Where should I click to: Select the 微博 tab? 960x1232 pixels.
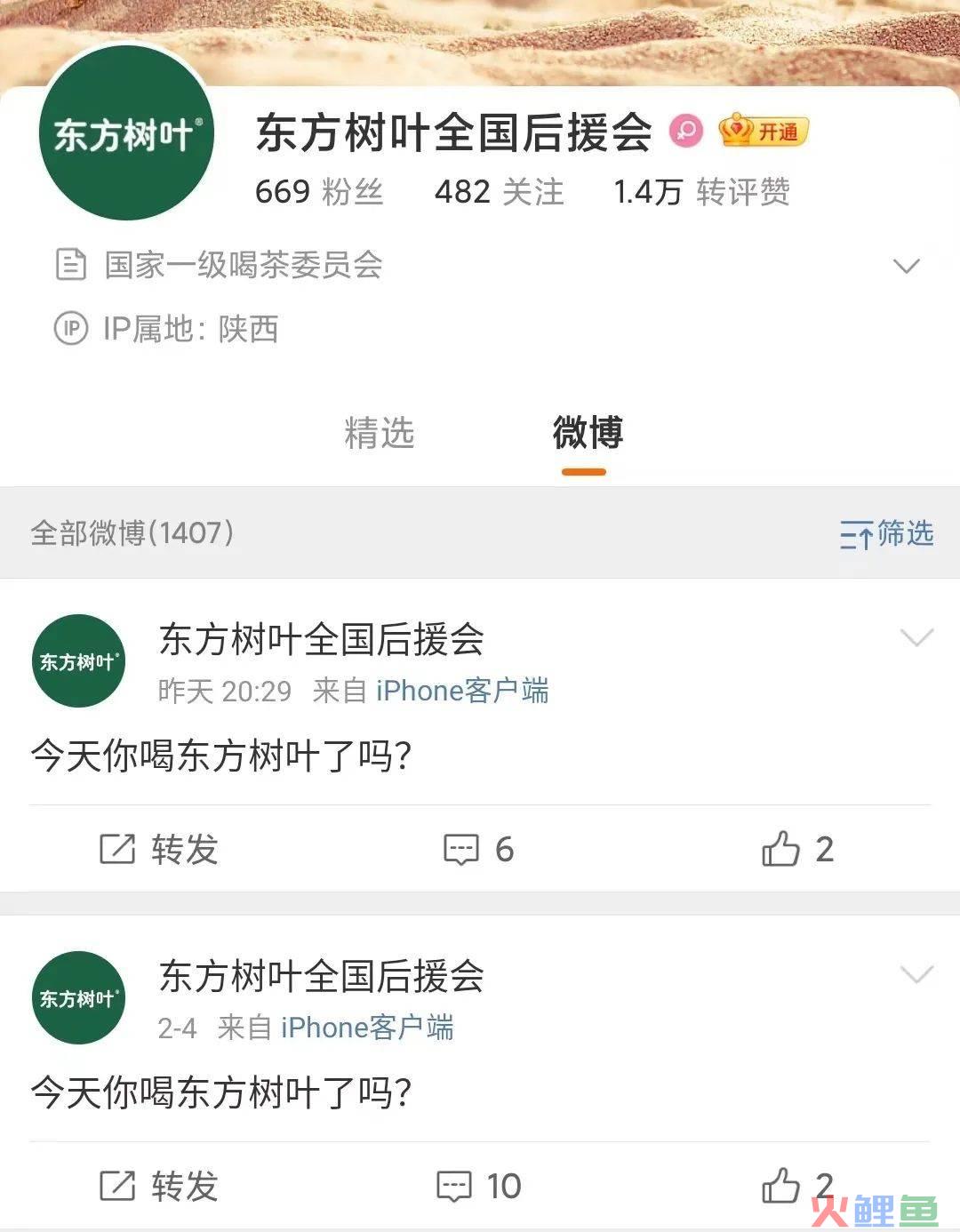click(587, 434)
